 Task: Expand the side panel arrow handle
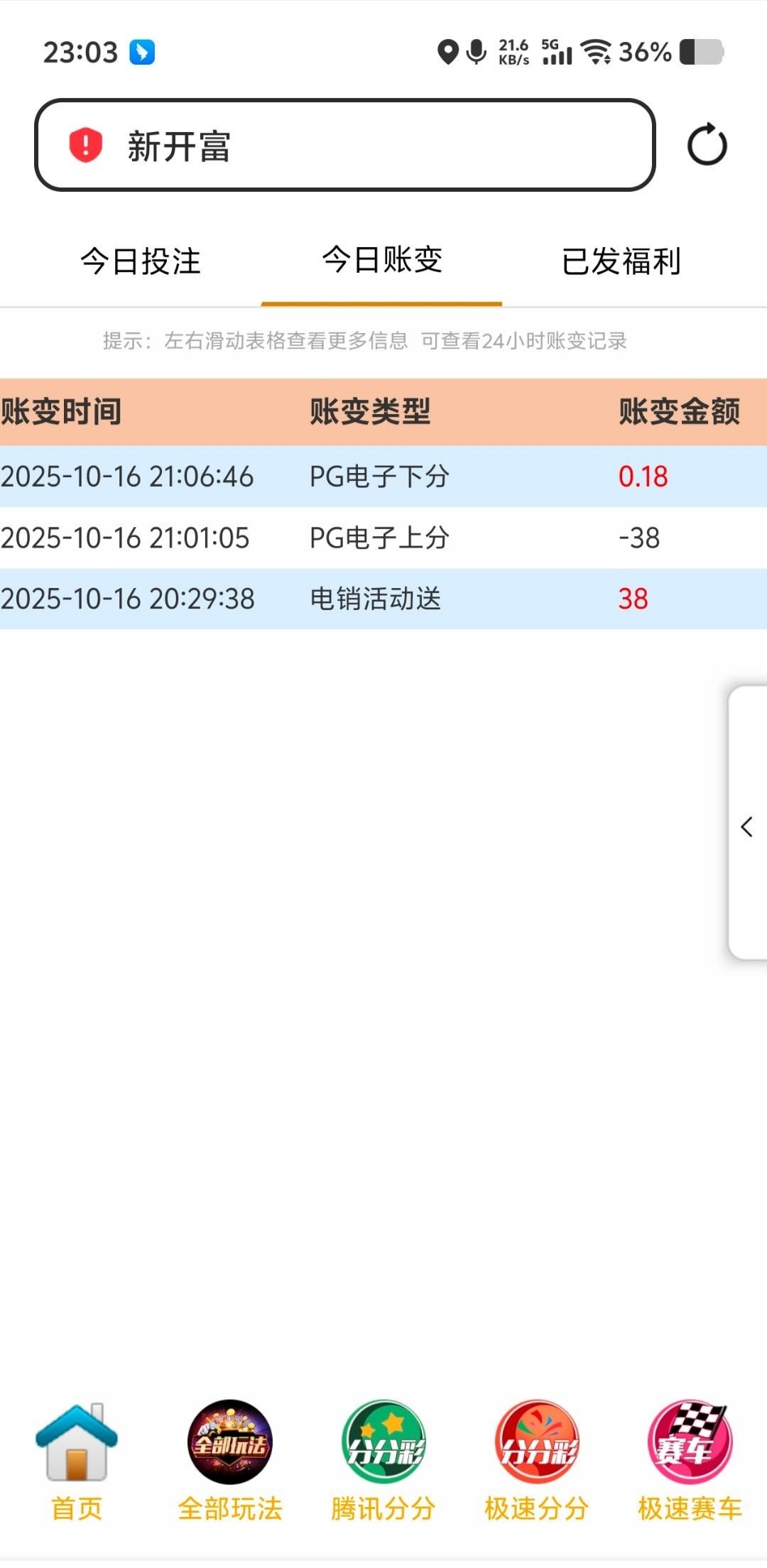tap(747, 826)
